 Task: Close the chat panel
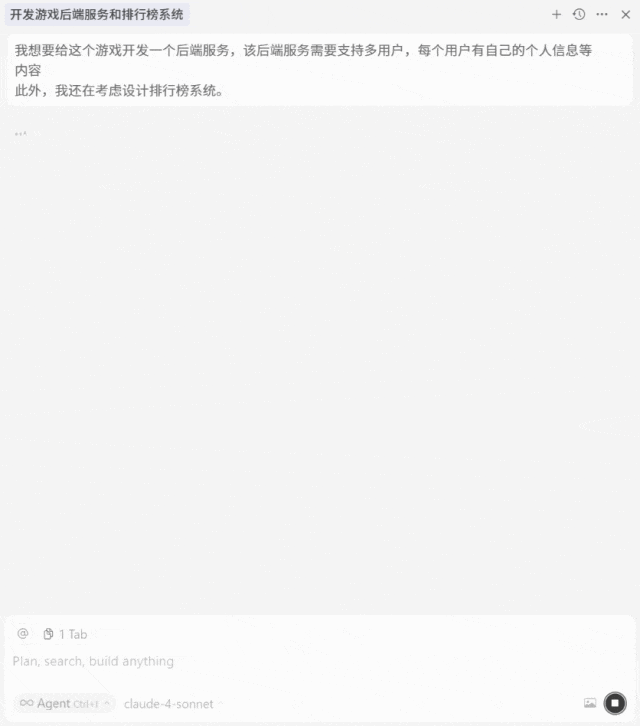pos(626,15)
